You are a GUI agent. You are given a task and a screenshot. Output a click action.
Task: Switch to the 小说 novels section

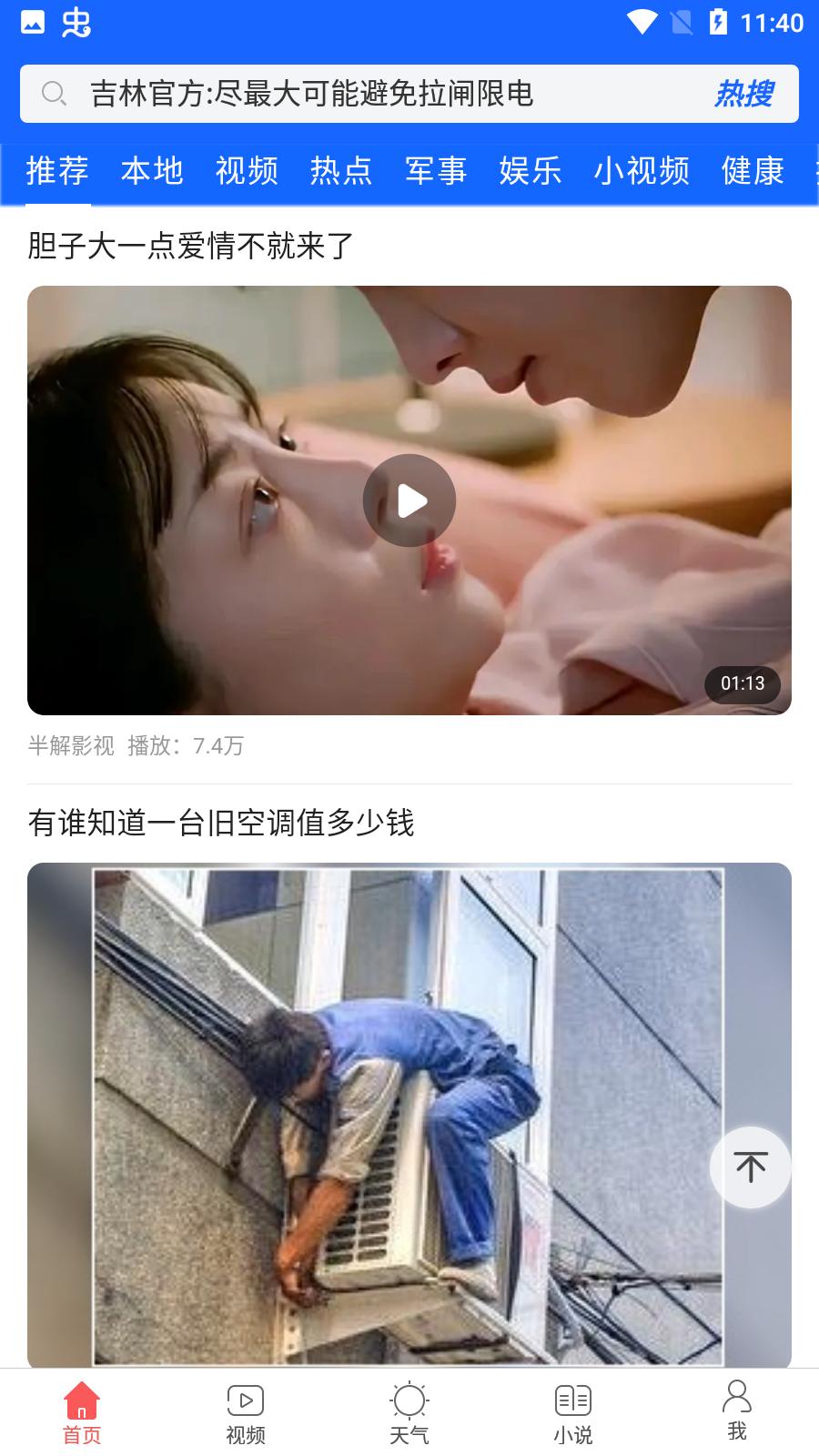click(x=573, y=1413)
